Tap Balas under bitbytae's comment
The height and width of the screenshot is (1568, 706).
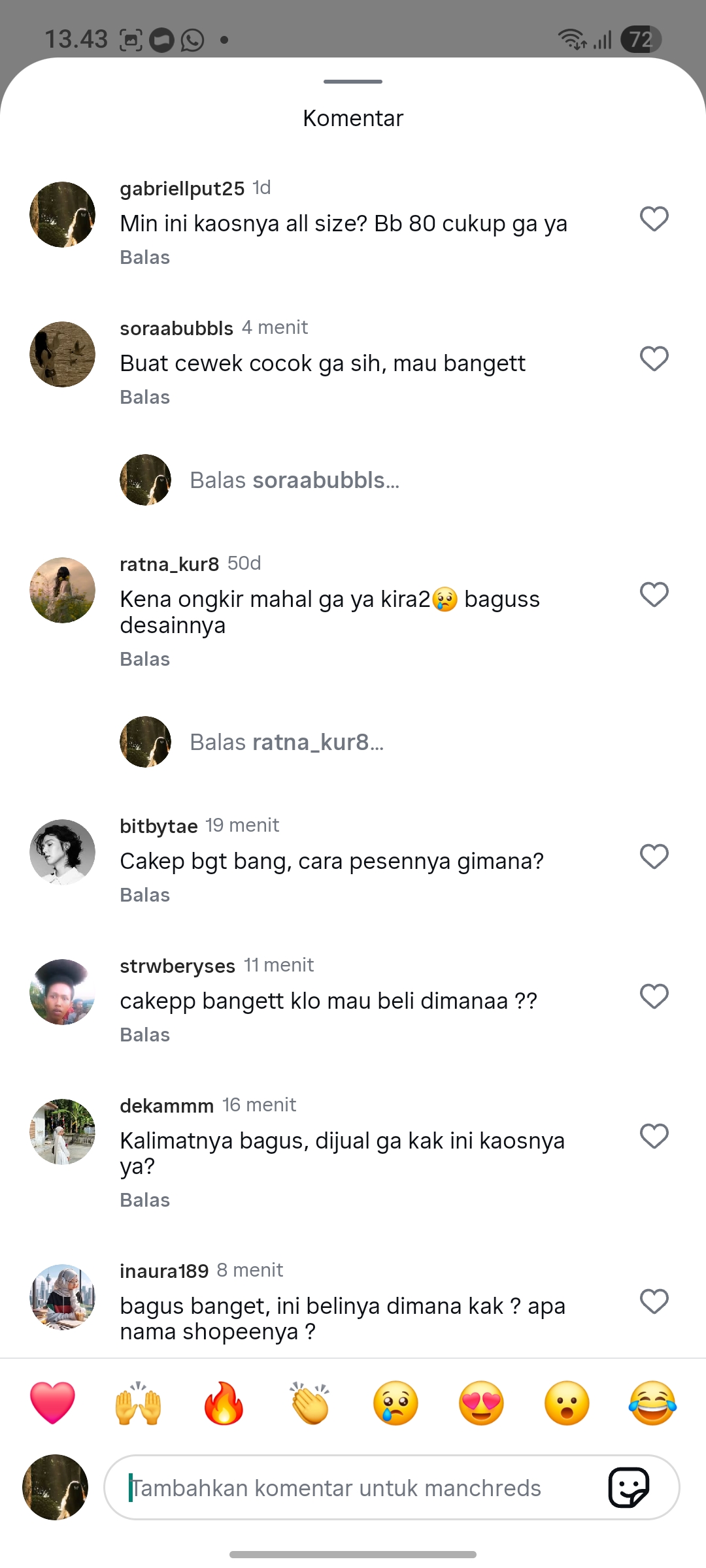tap(144, 895)
